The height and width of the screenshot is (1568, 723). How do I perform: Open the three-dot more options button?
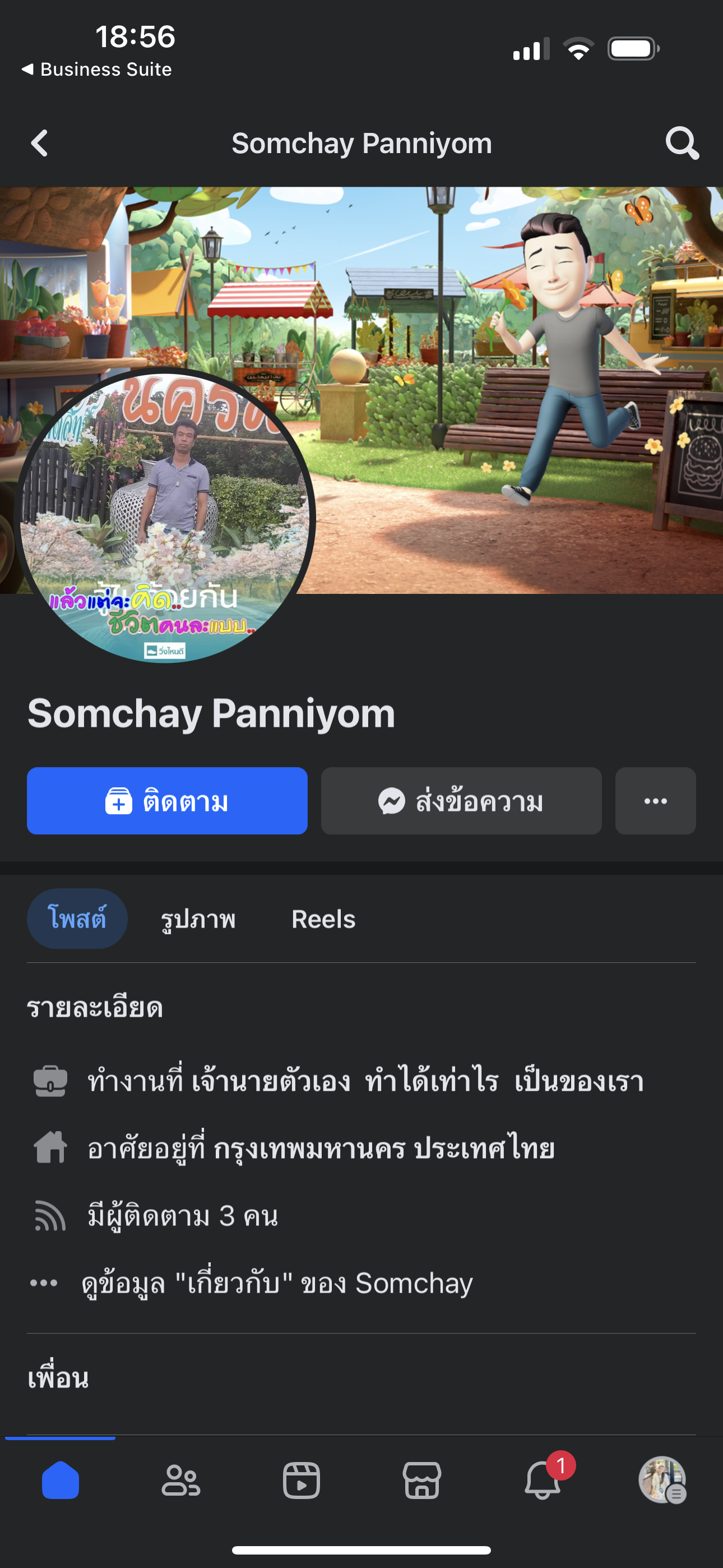point(655,800)
